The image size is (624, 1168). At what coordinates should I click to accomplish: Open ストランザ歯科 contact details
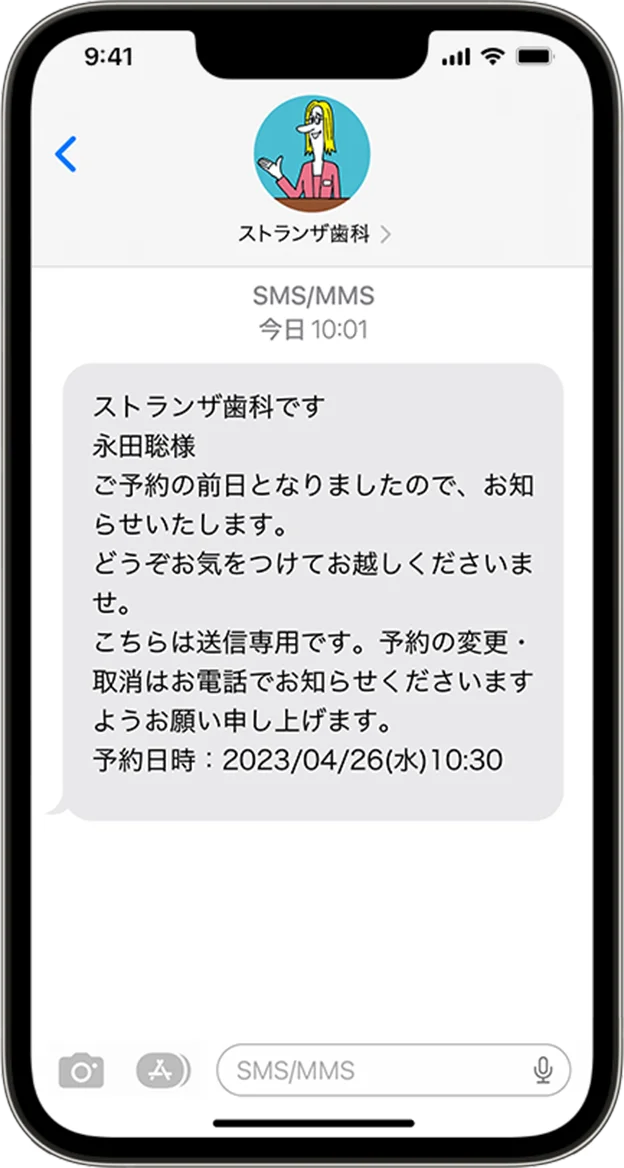click(x=313, y=234)
